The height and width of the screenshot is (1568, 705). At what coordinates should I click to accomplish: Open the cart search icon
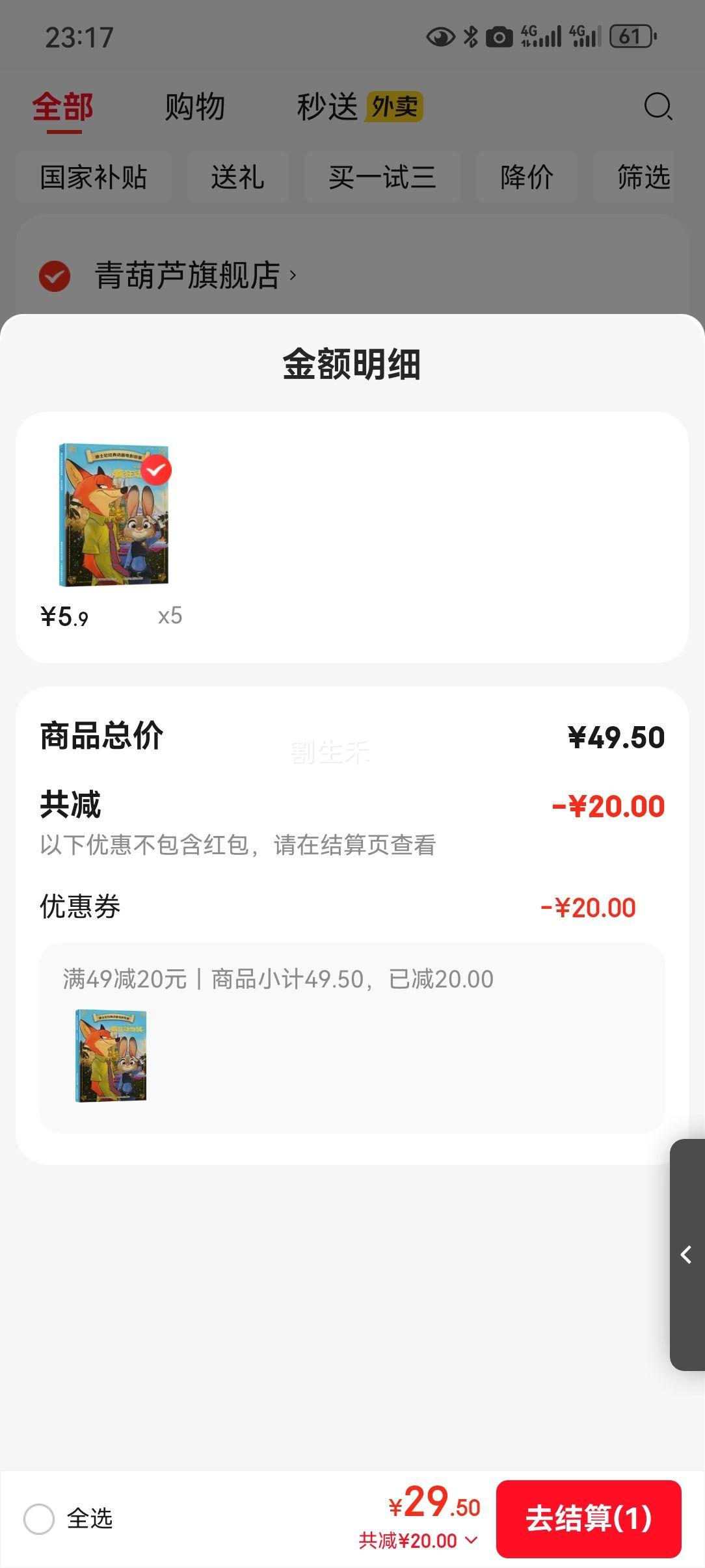coord(658,107)
